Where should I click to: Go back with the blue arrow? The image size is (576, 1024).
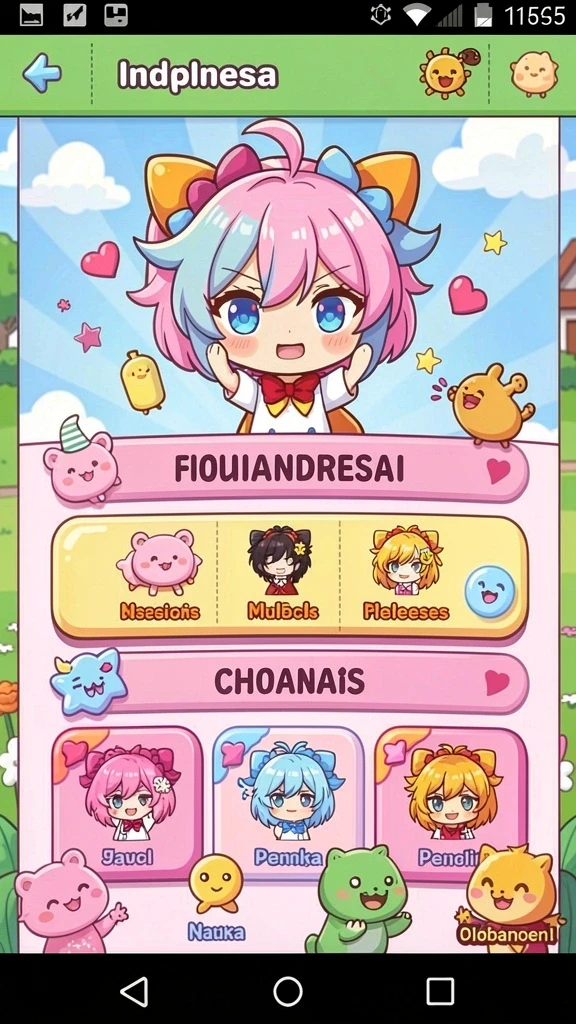(x=42, y=73)
